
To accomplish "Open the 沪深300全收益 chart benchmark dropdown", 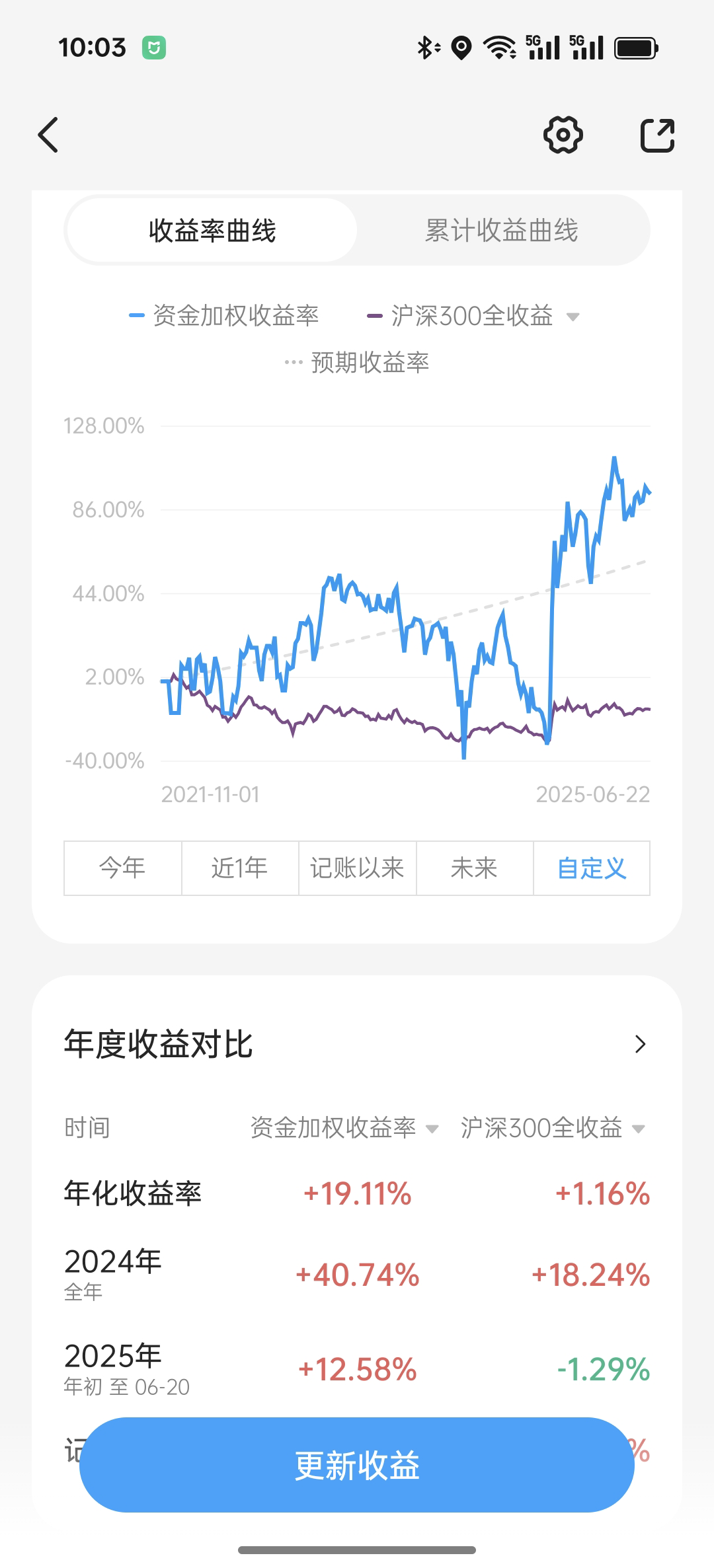I will pyautogui.click(x=573, y=317).
